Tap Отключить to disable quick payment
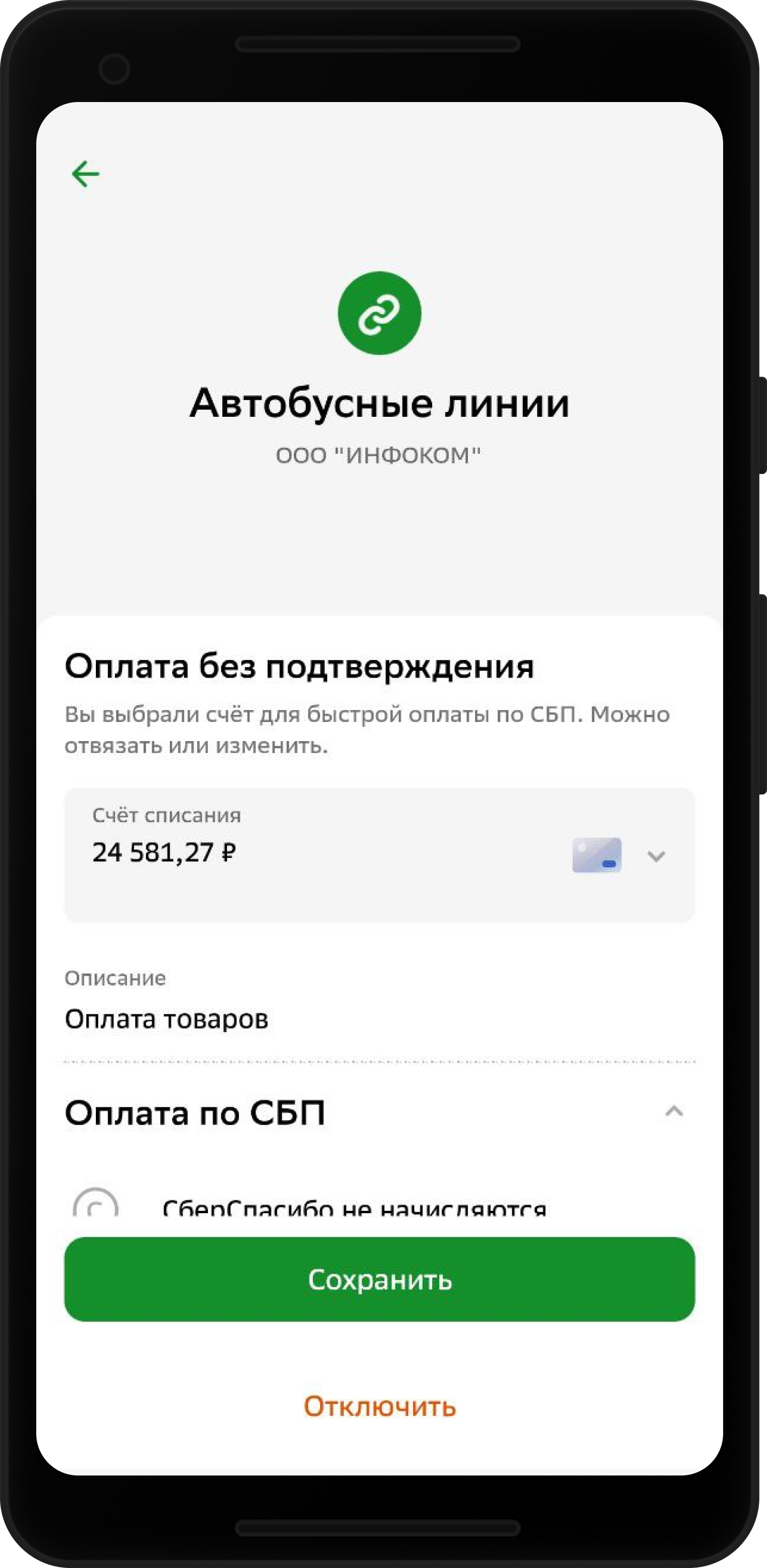Viewport: 767px width, 1568px height. pos(379,1407)
